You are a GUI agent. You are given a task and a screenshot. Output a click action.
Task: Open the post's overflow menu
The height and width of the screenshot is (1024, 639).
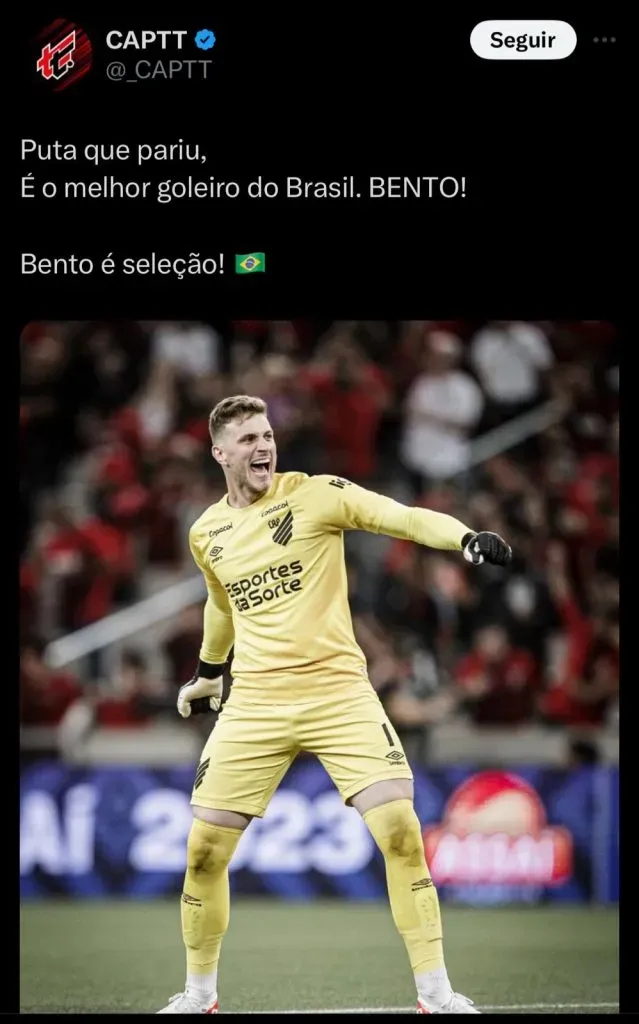click(604, 40)
